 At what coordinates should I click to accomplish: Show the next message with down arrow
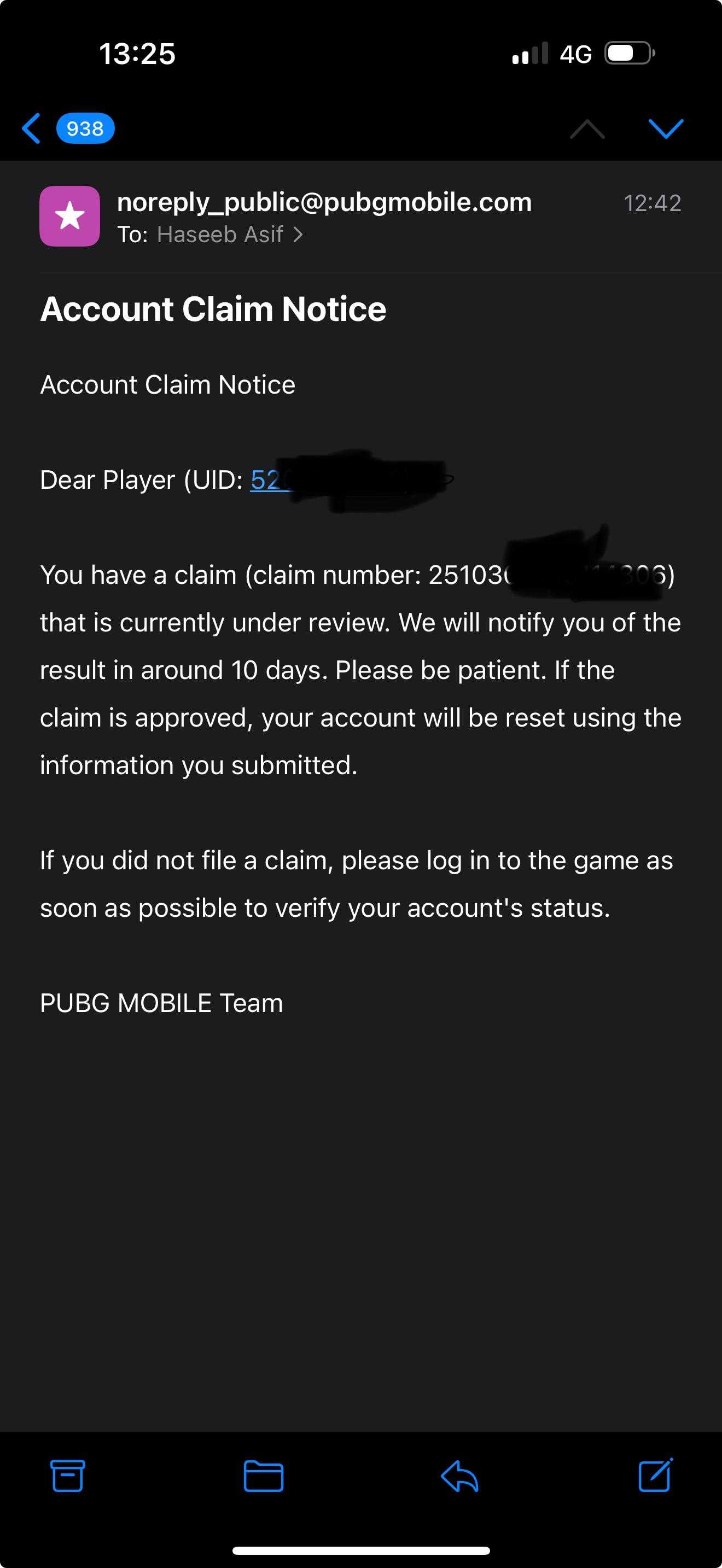(x=665, y=128)
